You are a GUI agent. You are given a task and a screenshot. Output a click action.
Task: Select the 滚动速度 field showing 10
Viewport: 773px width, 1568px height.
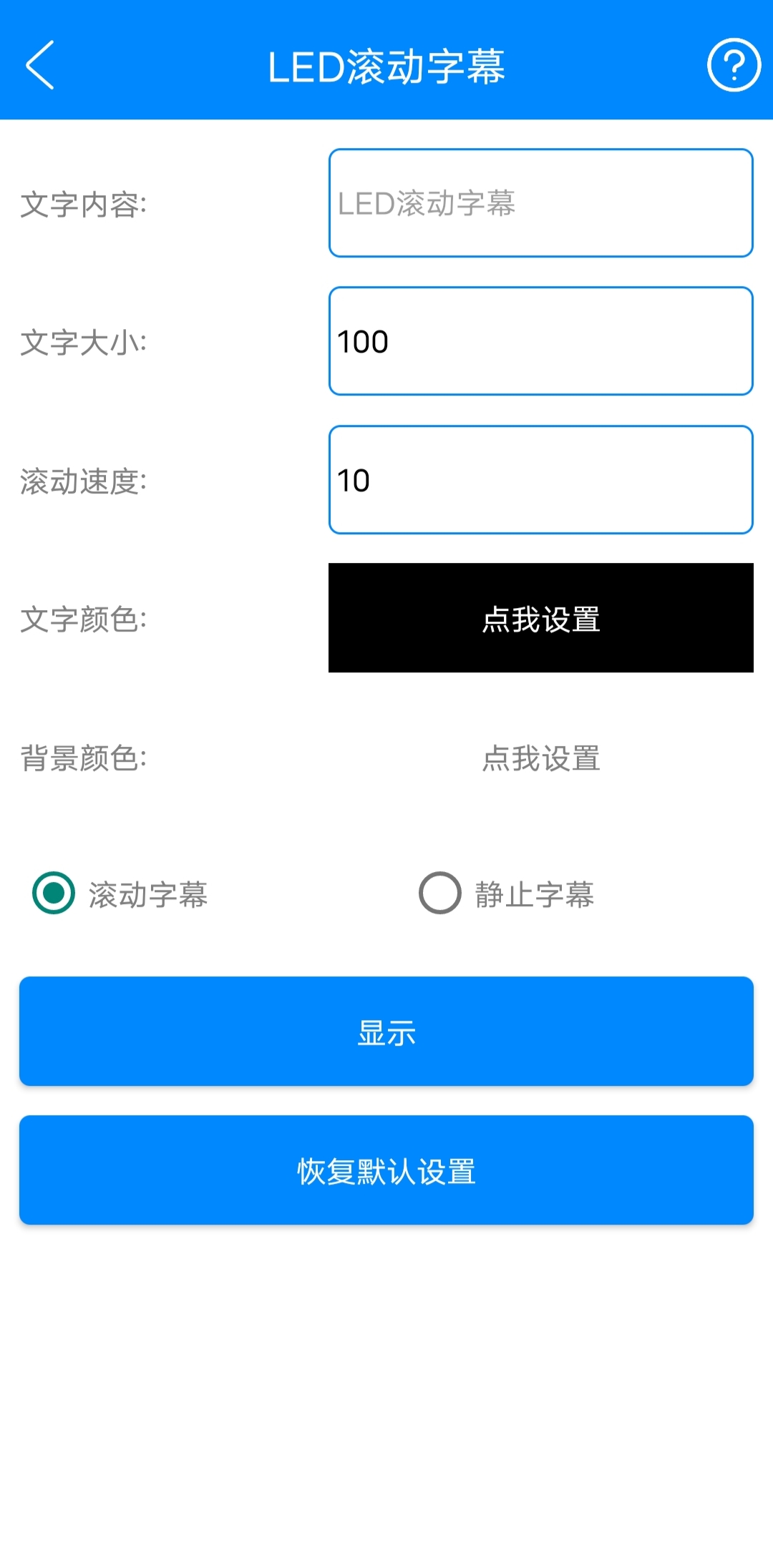540,479
